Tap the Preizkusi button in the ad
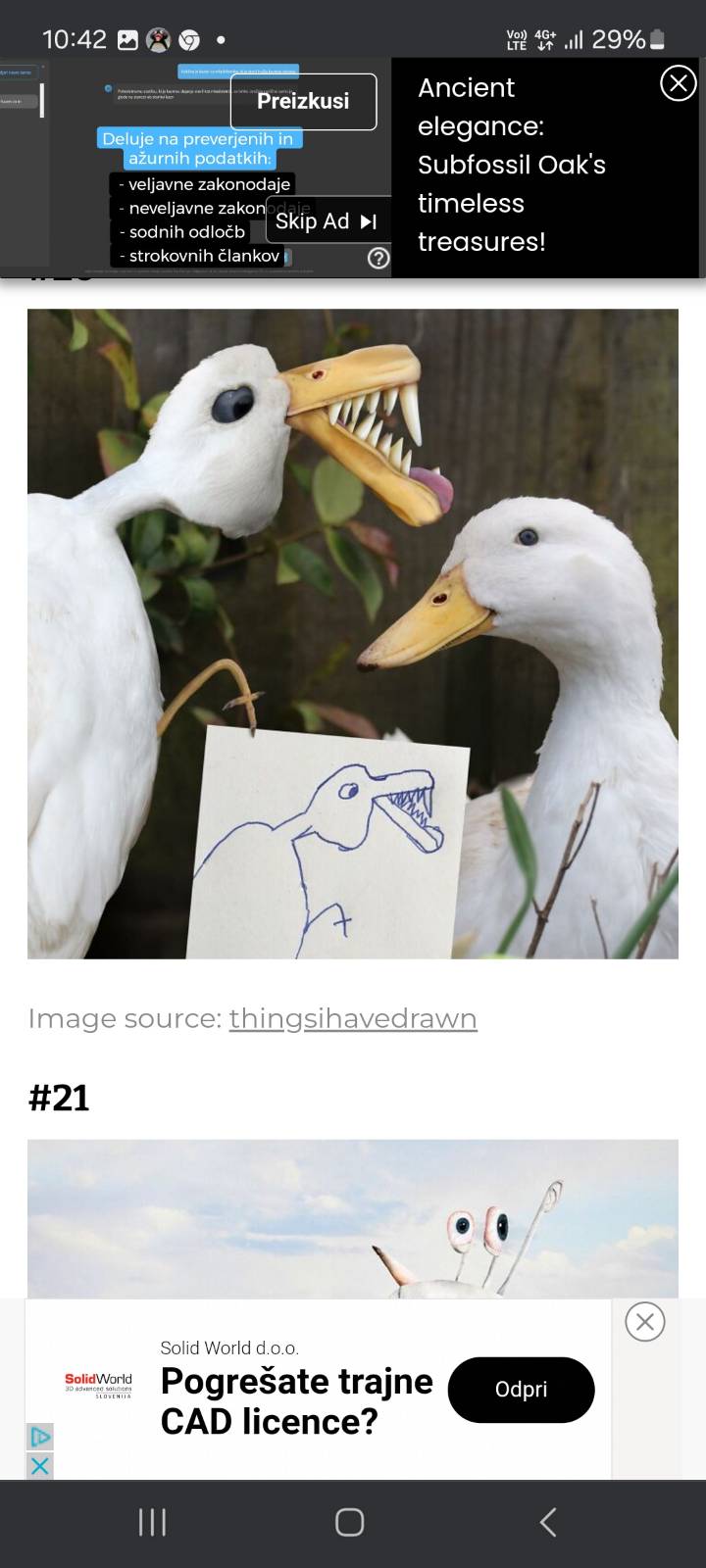This screenshot has width=706, height=1568. tap(303, 101)
